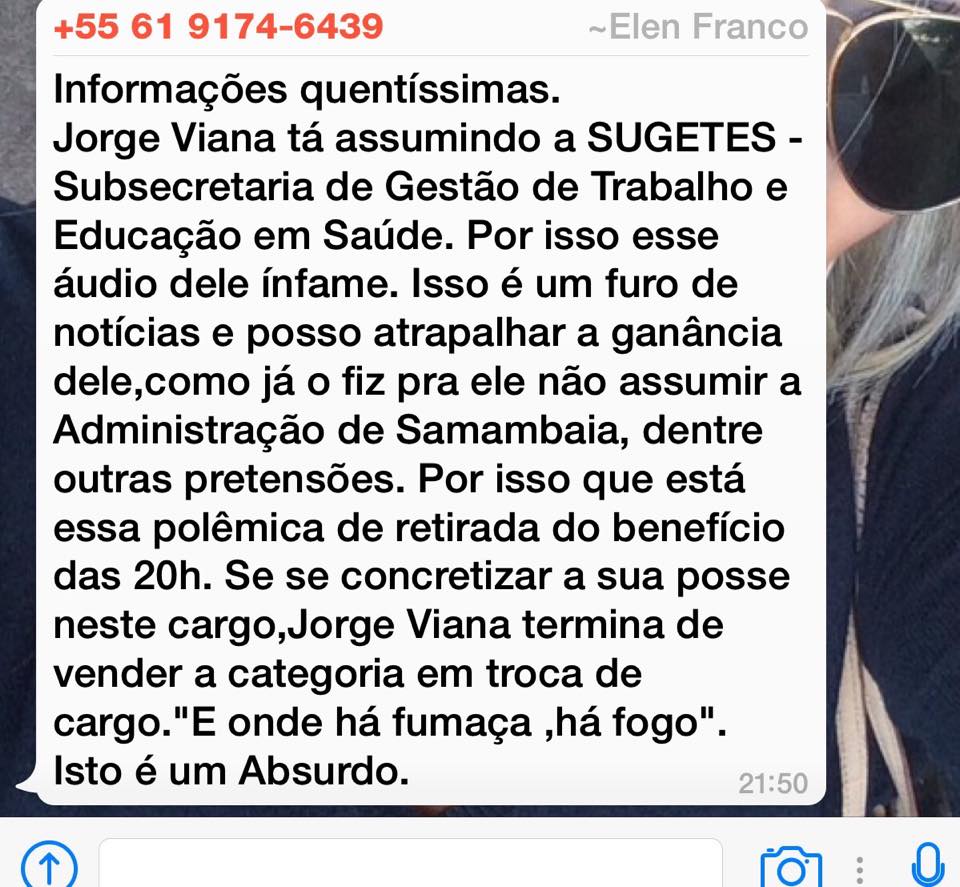Open the camera to send a photo

790,867
